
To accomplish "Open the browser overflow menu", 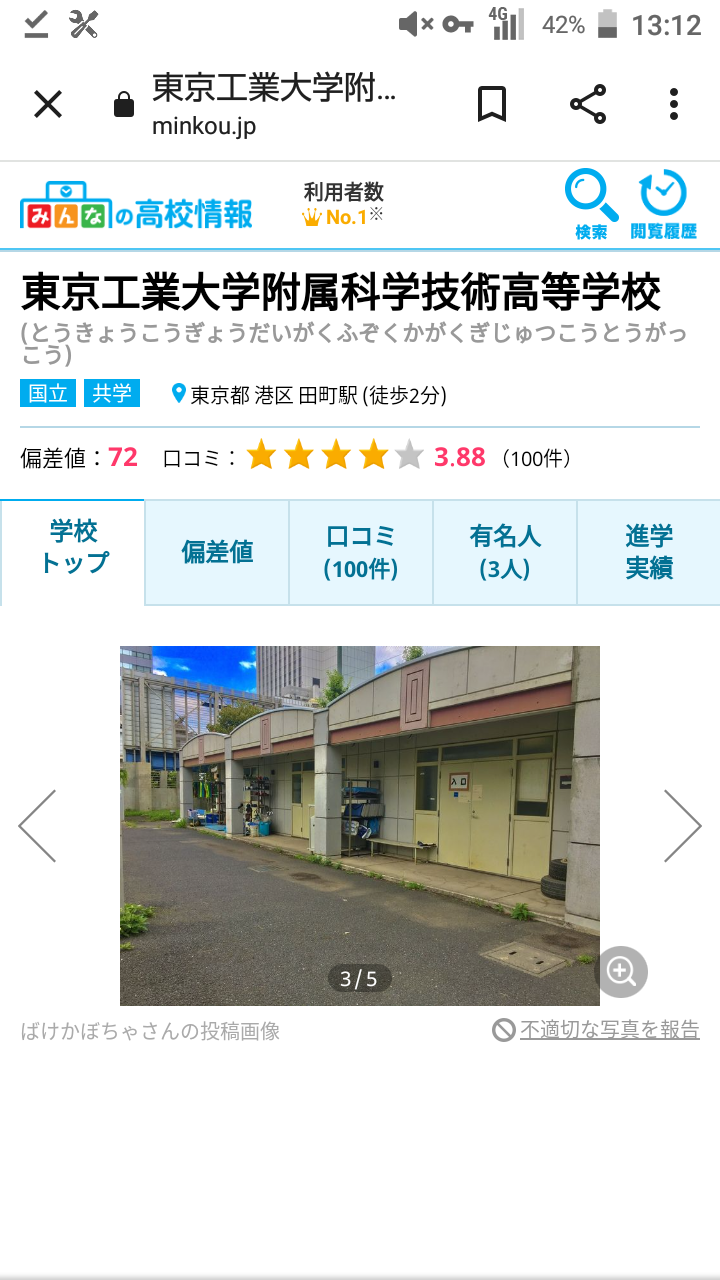I will (674, 104).
